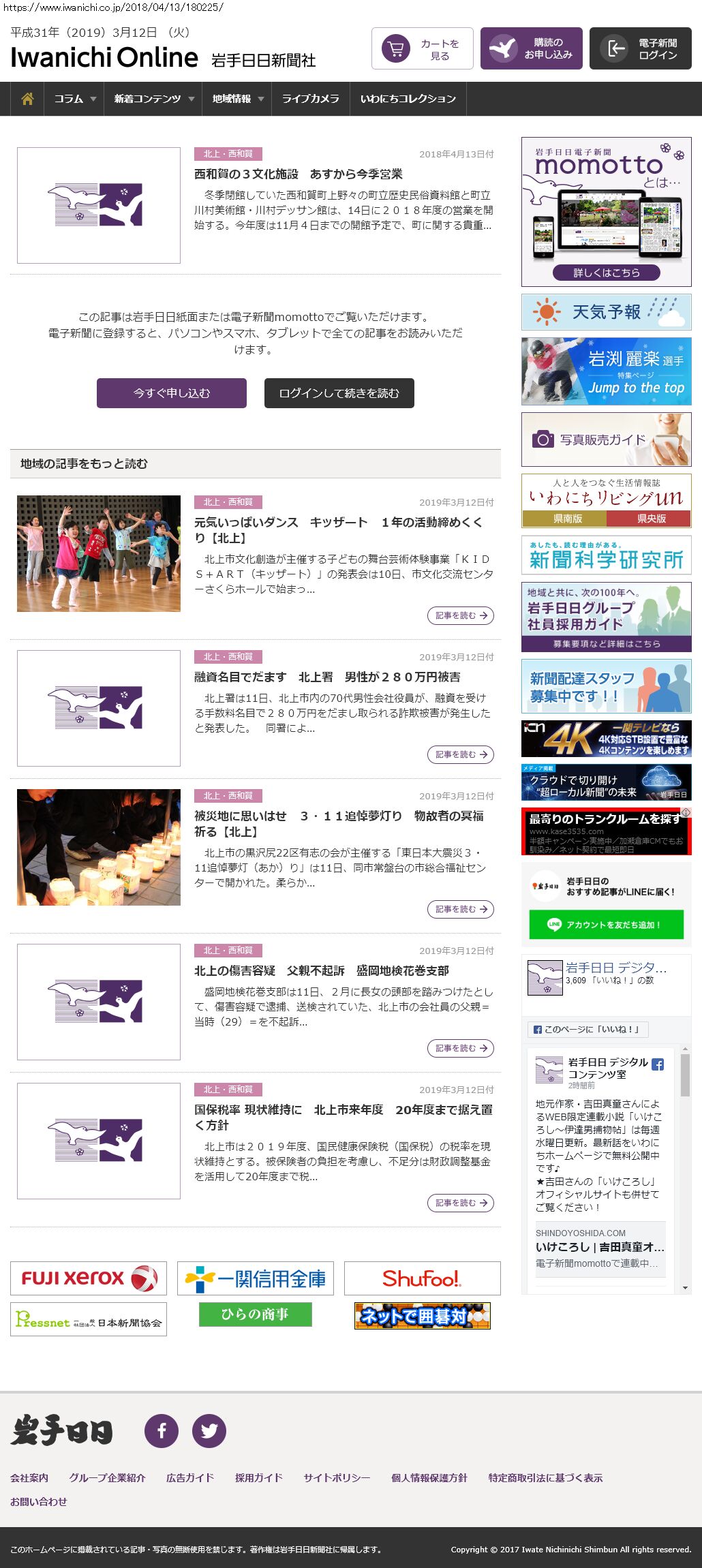Like the page with このページに「いいね！」

coord(587,1029)
